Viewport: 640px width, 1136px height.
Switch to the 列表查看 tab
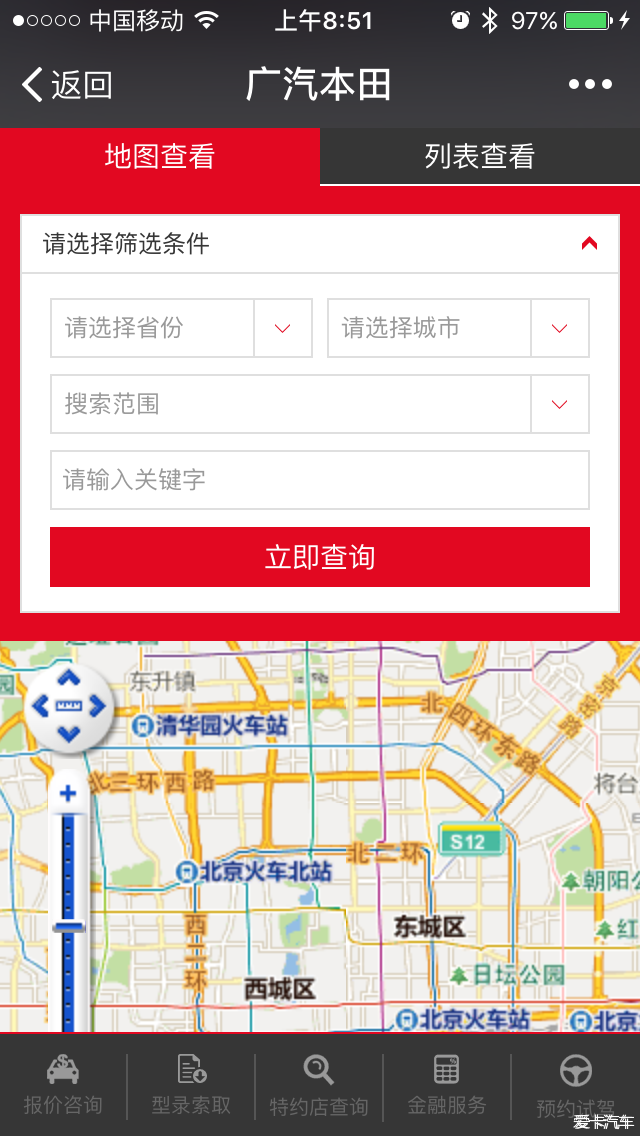pyautogui.click(x=480, y=156)
